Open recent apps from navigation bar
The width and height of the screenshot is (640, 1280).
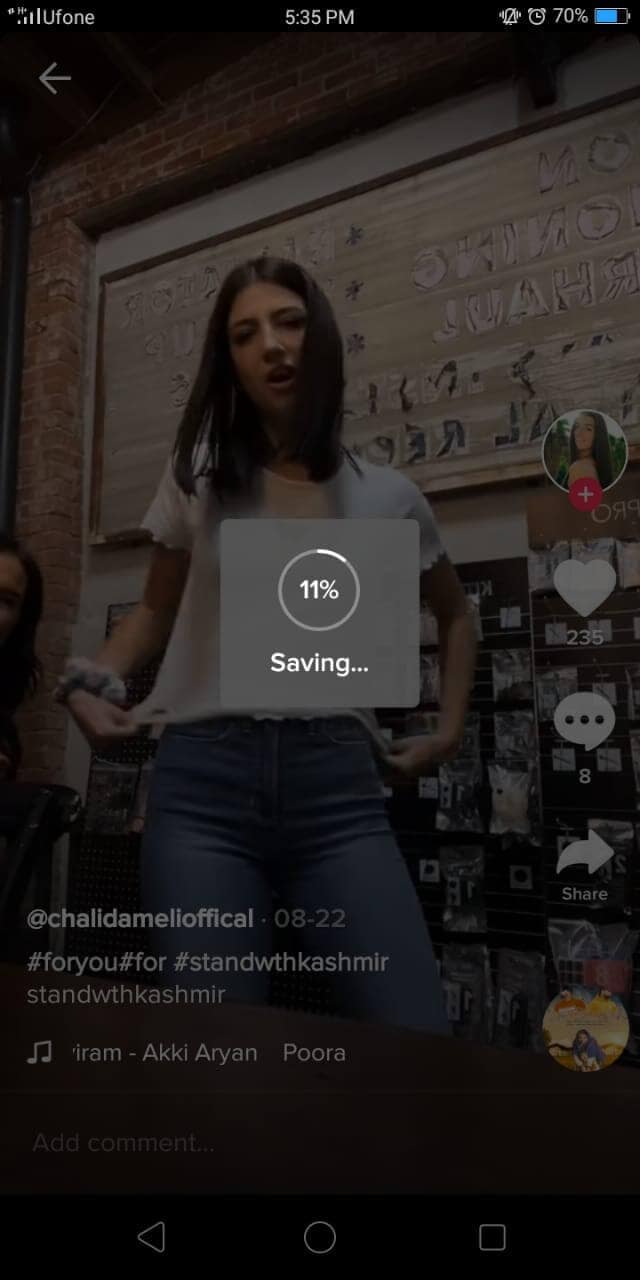(492, 1237)
